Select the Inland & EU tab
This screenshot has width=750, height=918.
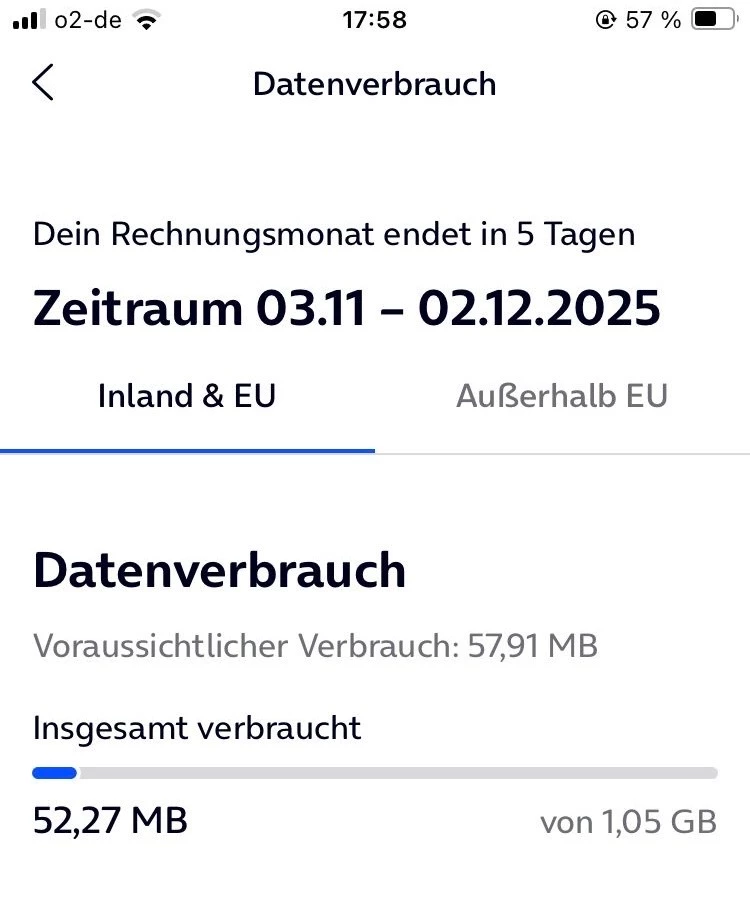[x=187, y=396]
